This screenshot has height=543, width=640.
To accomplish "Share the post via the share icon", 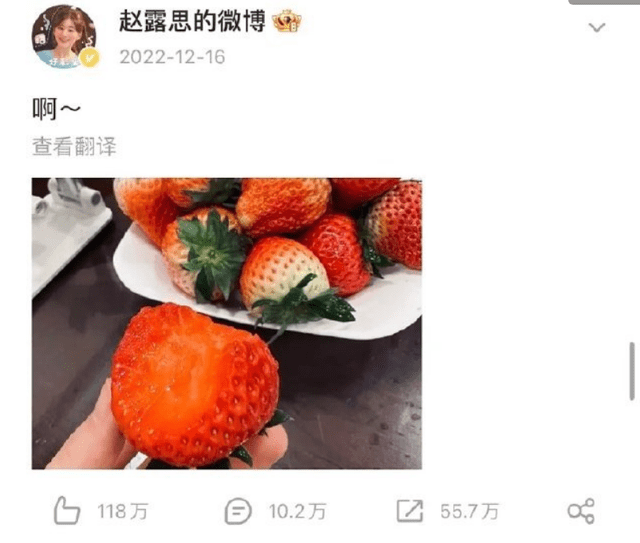I will [x=581, y=511].
